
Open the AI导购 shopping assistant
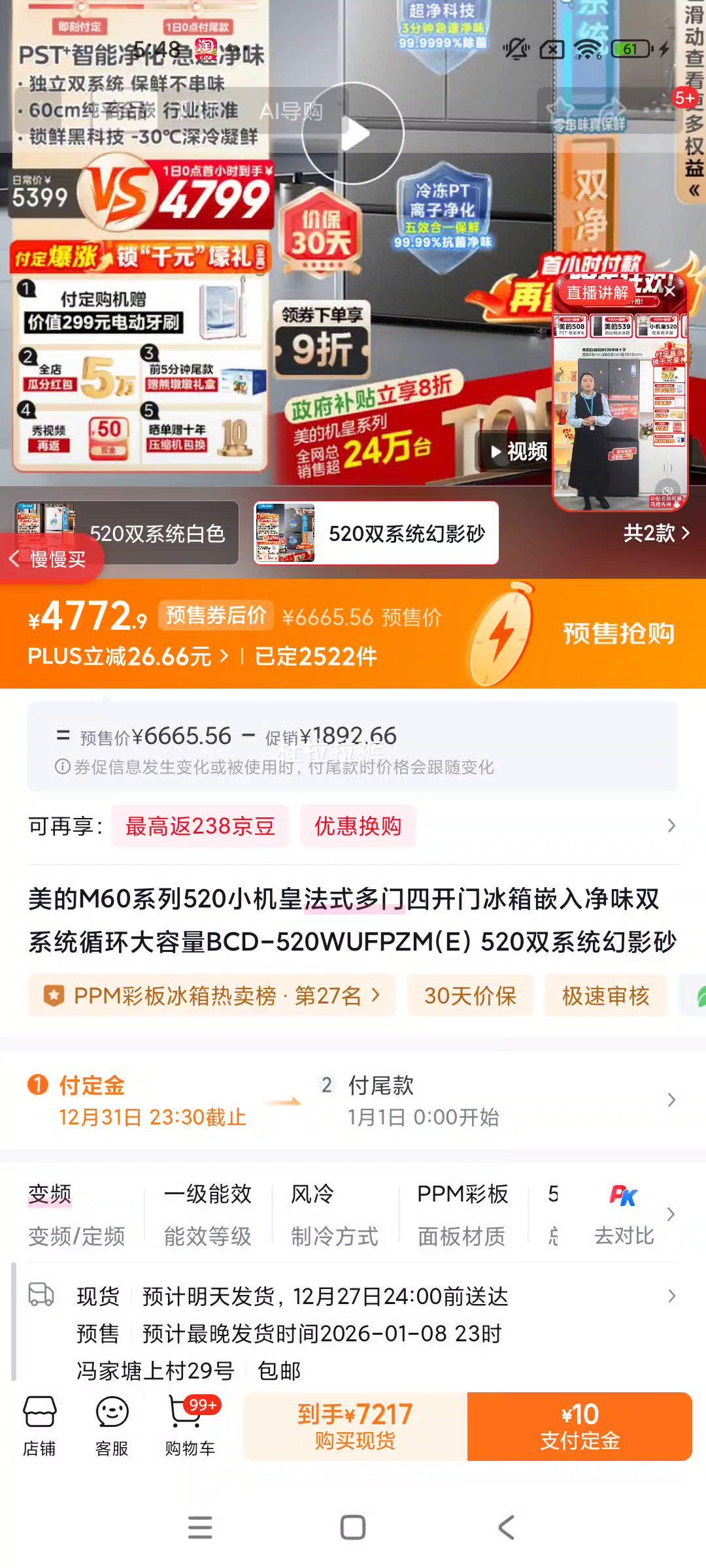click(x=292, y=111)
